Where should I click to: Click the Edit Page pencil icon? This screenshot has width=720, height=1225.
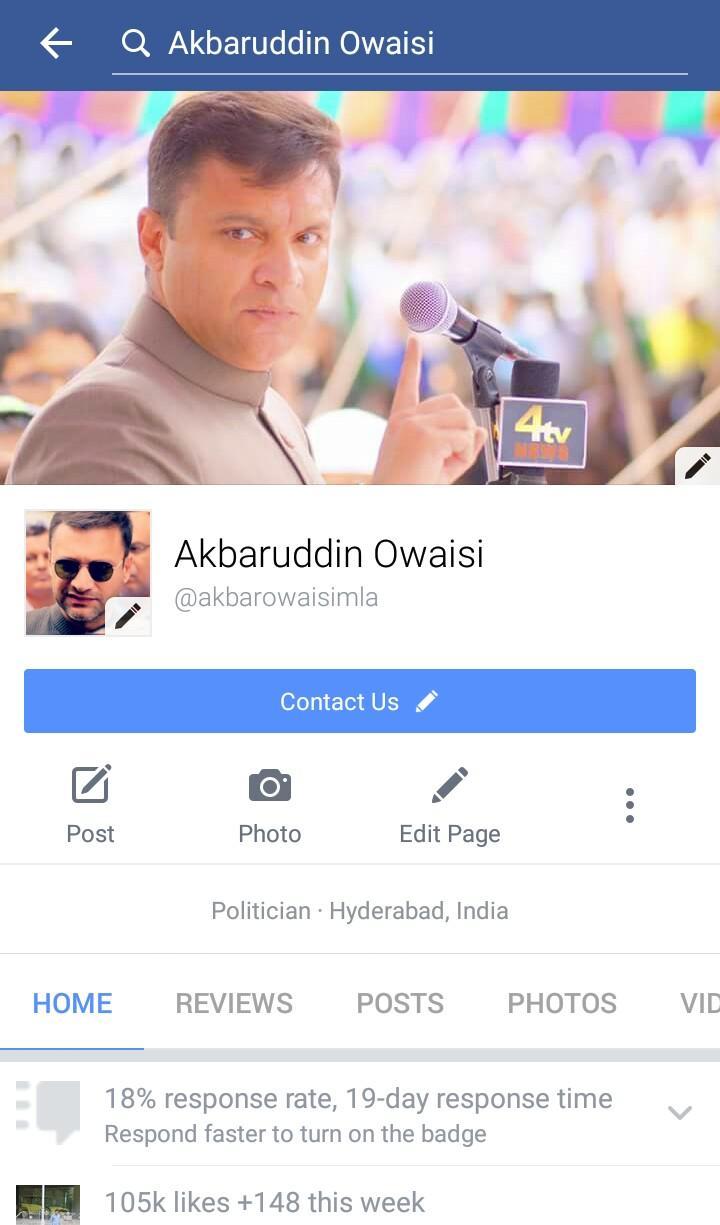(x=449, y=783)
